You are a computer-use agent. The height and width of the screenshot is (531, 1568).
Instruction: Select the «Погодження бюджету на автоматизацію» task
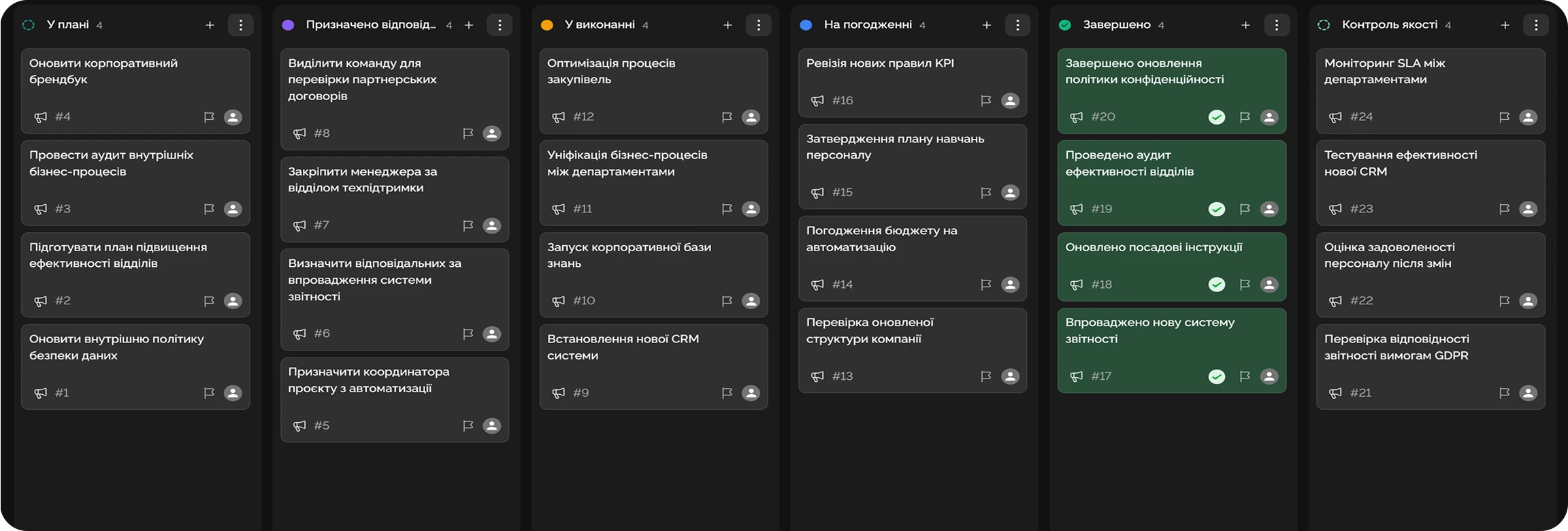click(881, 239)
